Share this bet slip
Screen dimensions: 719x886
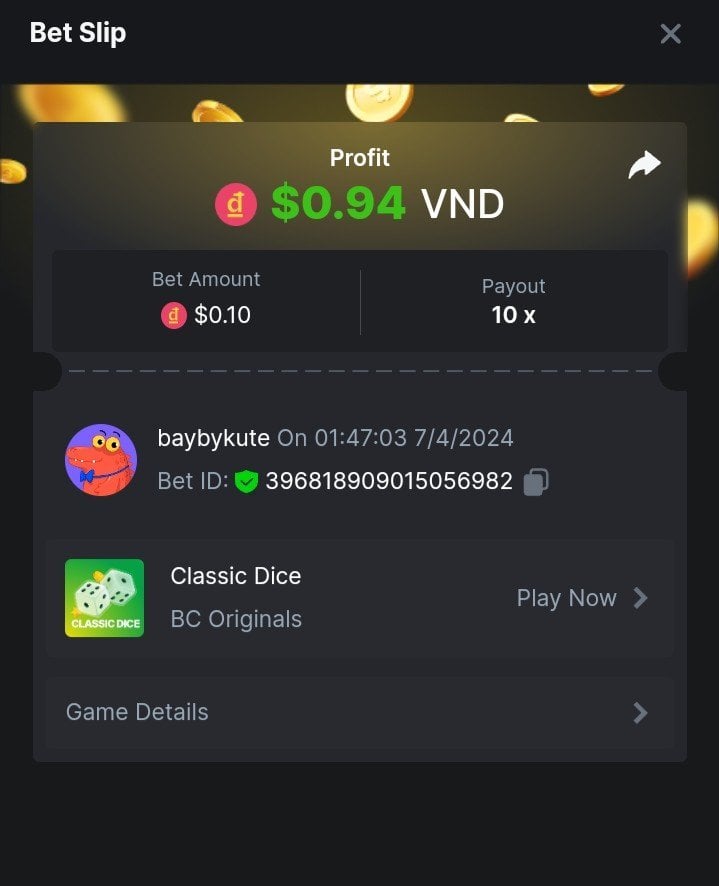644,165
